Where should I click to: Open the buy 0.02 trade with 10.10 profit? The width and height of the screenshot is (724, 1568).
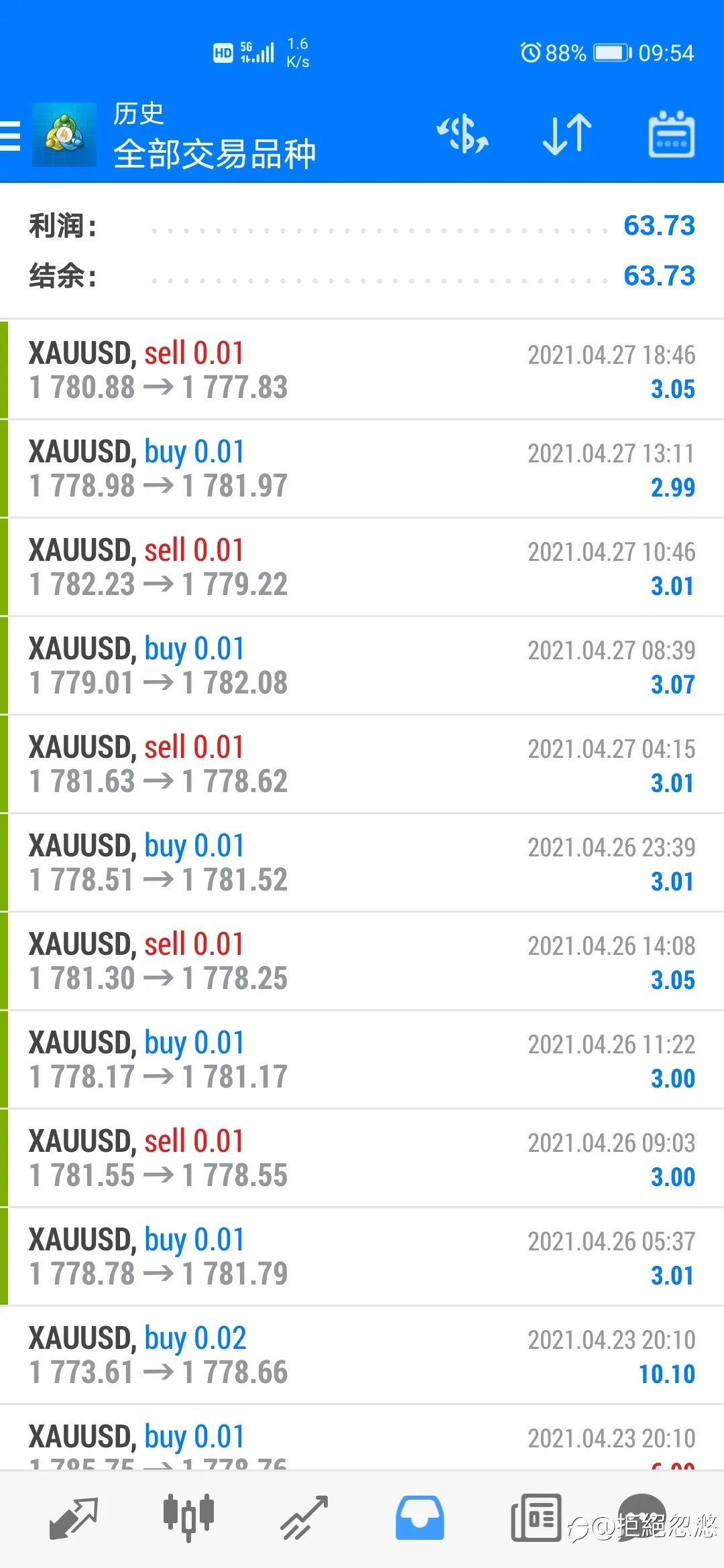point(362,1355)
